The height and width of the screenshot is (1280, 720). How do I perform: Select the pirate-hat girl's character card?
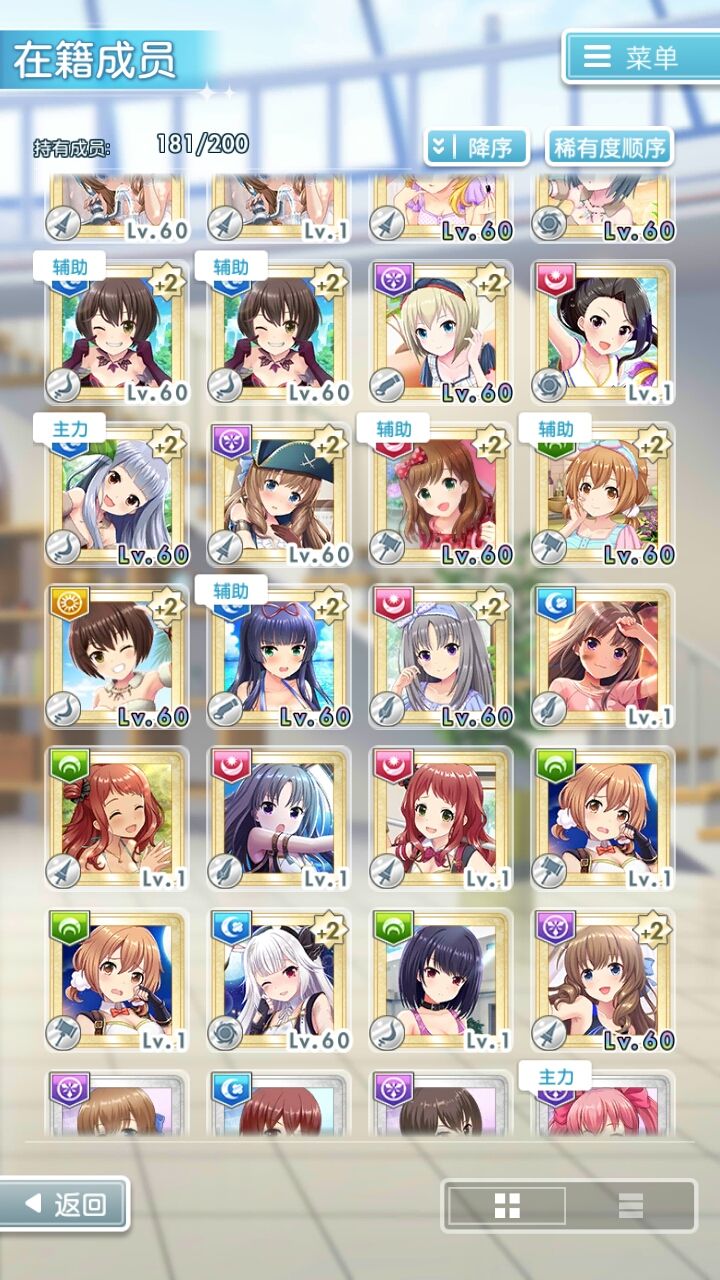[278, 497]
